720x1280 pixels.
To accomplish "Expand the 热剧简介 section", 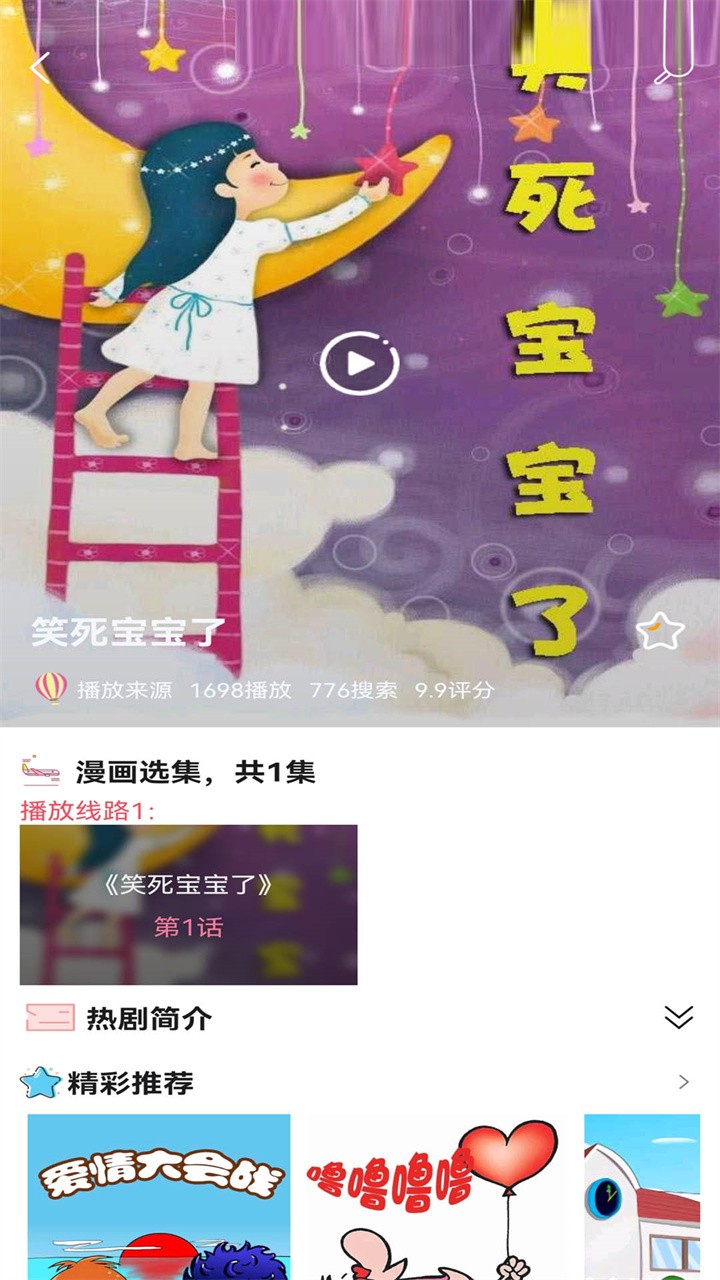I will pos(678,1018).
